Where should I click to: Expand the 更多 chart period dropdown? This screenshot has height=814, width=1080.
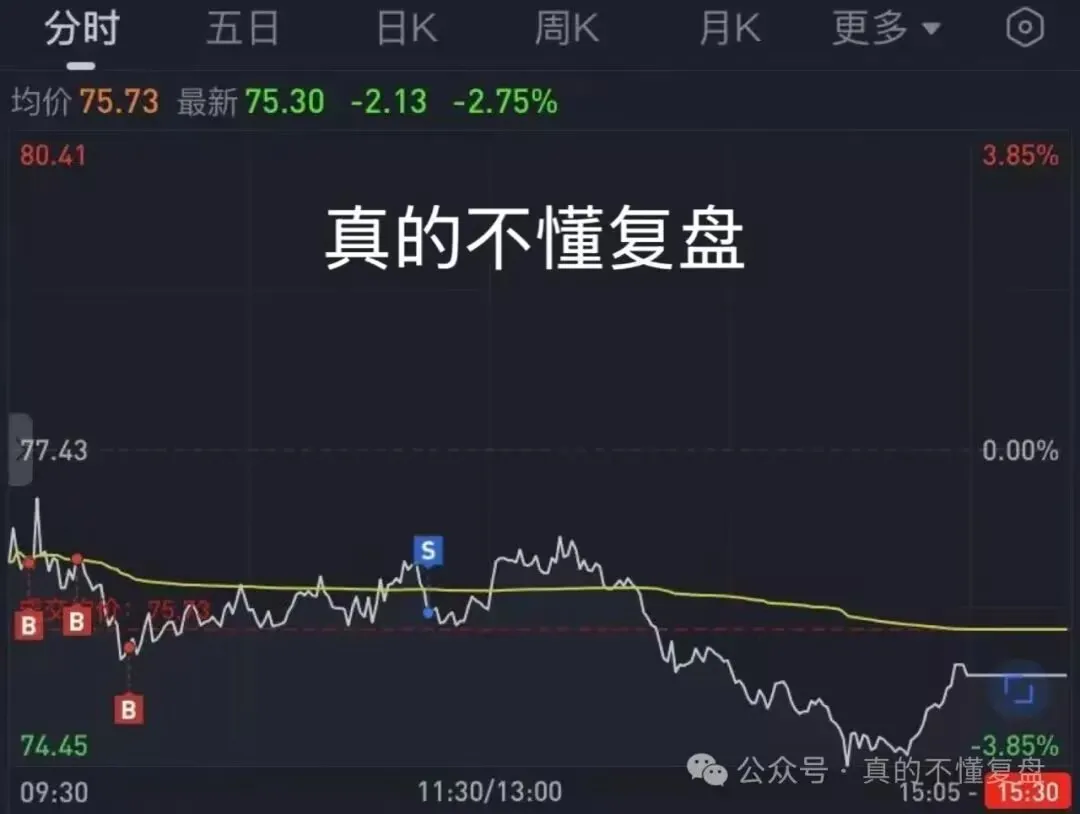click(886, 29)
